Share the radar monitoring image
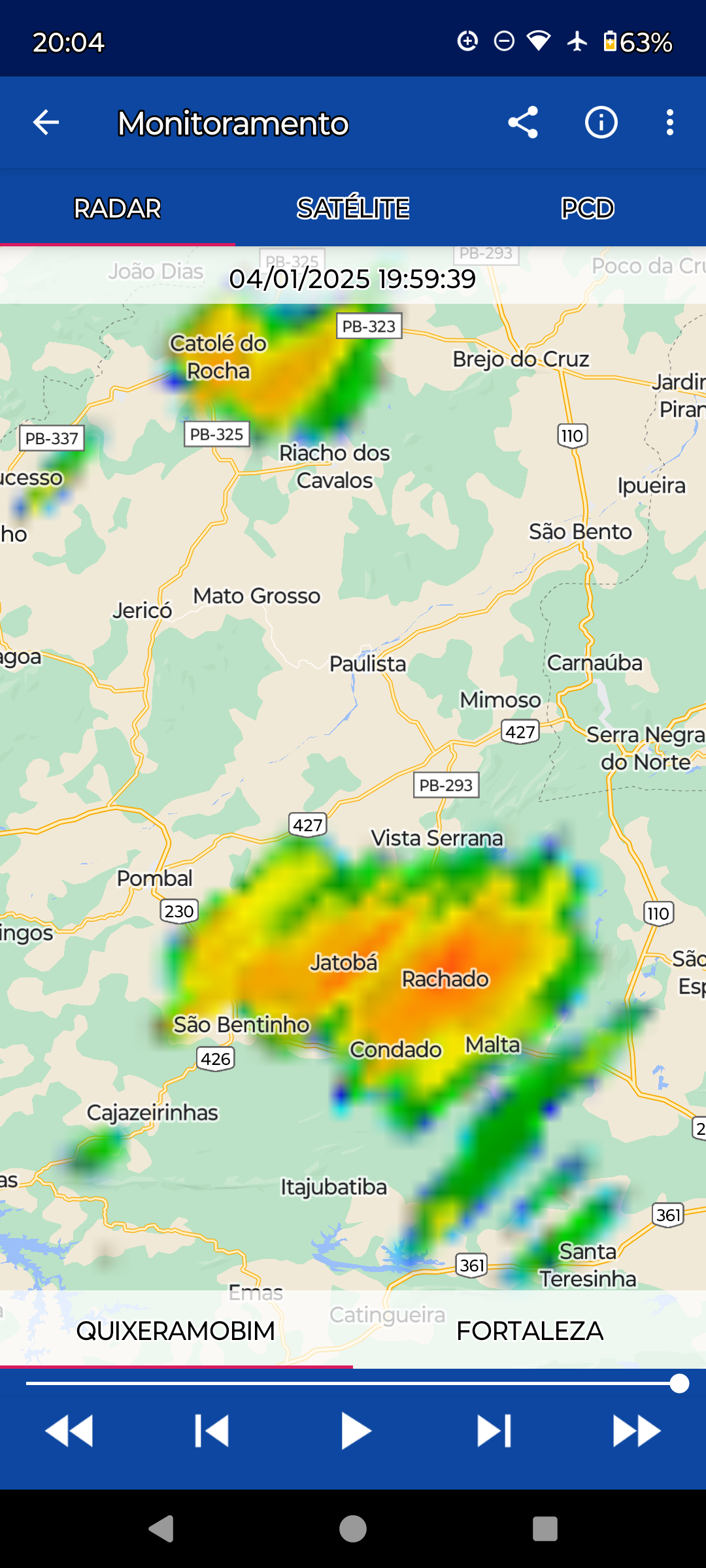Viewport: 706px width, 1568px height. point(523,122)
